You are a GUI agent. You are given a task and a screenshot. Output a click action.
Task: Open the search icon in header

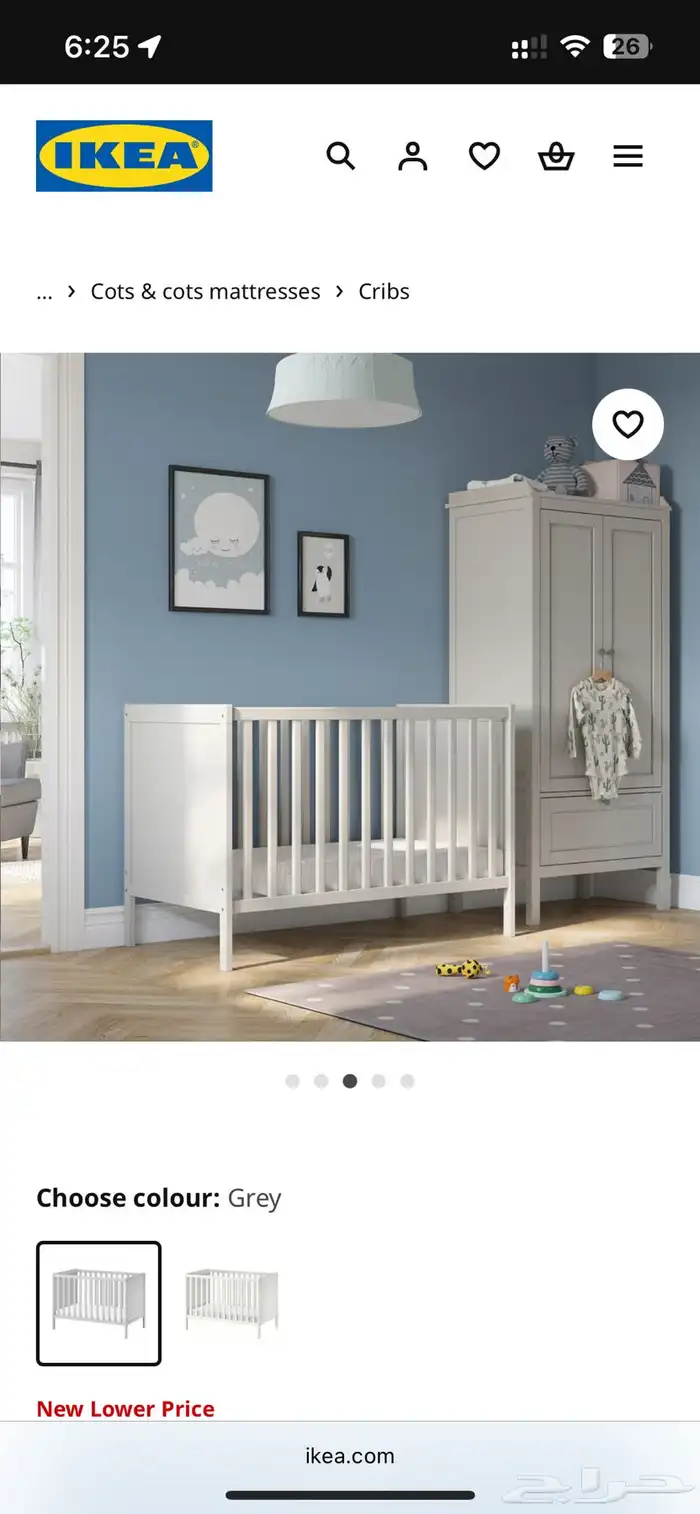point(341,156)
